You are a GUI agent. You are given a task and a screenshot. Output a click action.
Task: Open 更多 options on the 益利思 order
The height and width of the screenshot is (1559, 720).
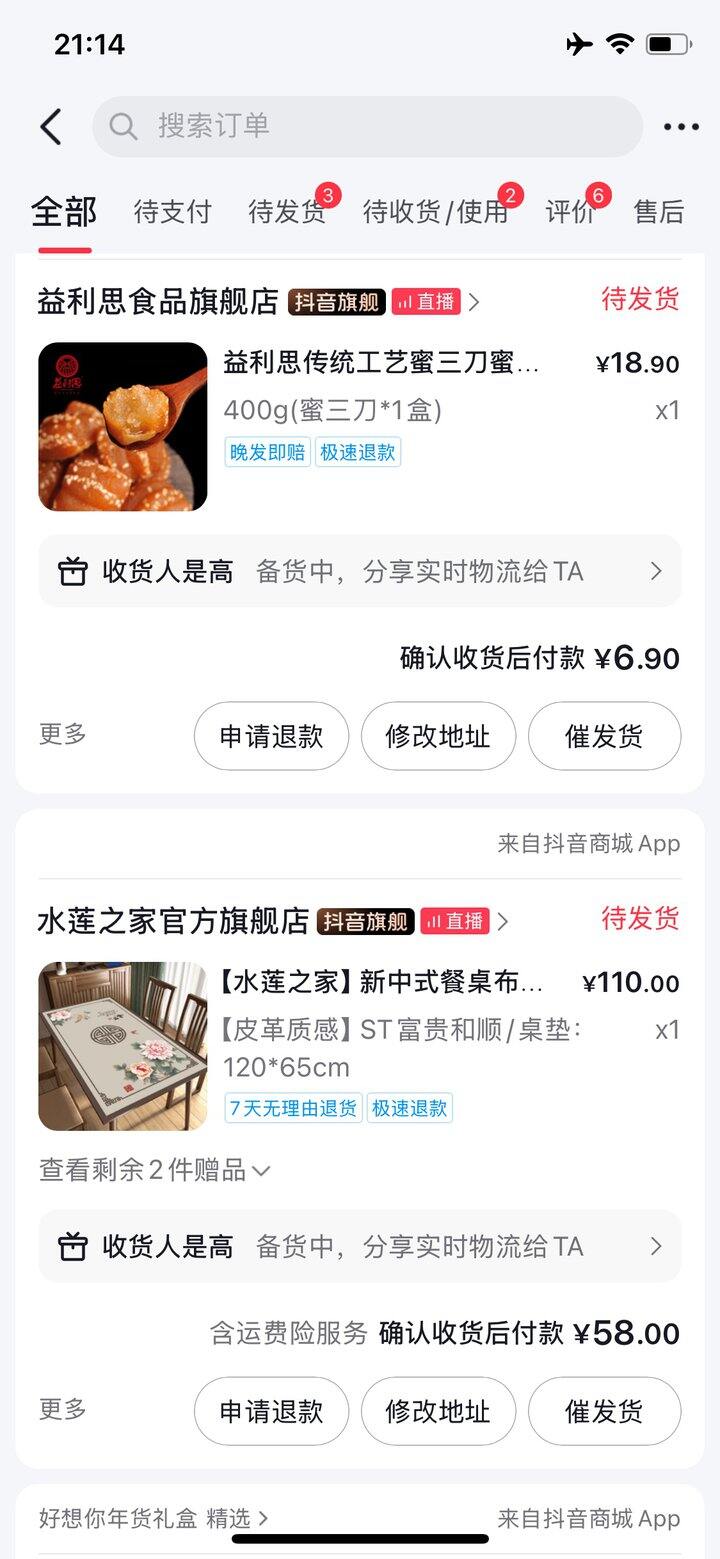coord(63,734)
